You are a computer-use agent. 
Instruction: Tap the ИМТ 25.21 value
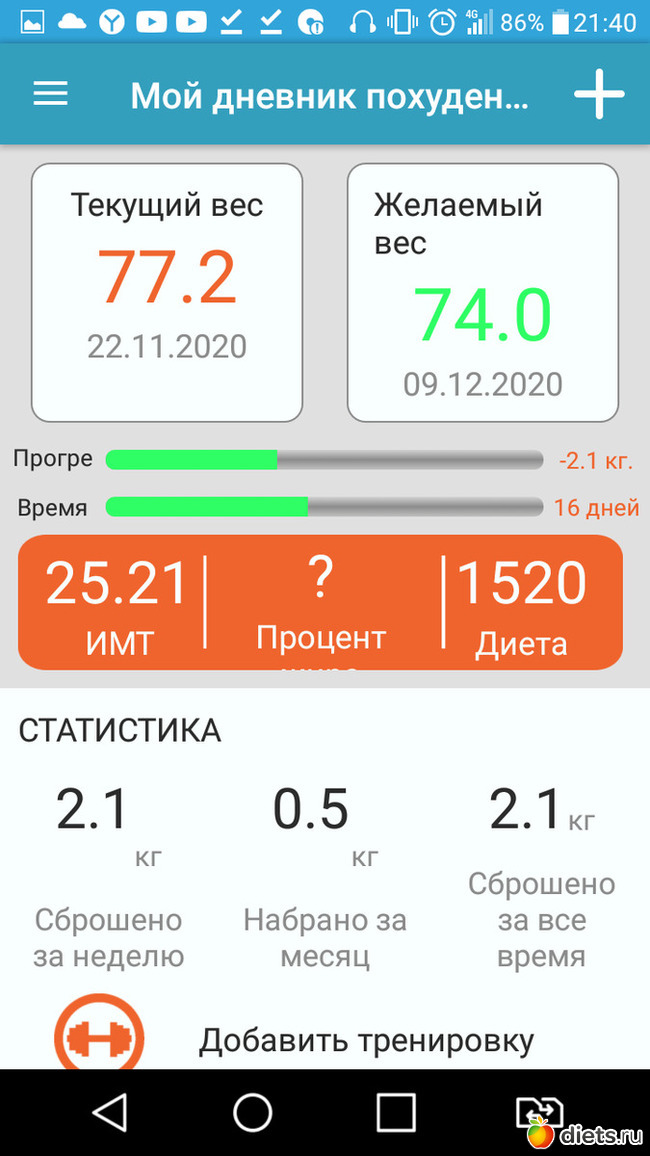pyautogui.click(x=117, y=603)
